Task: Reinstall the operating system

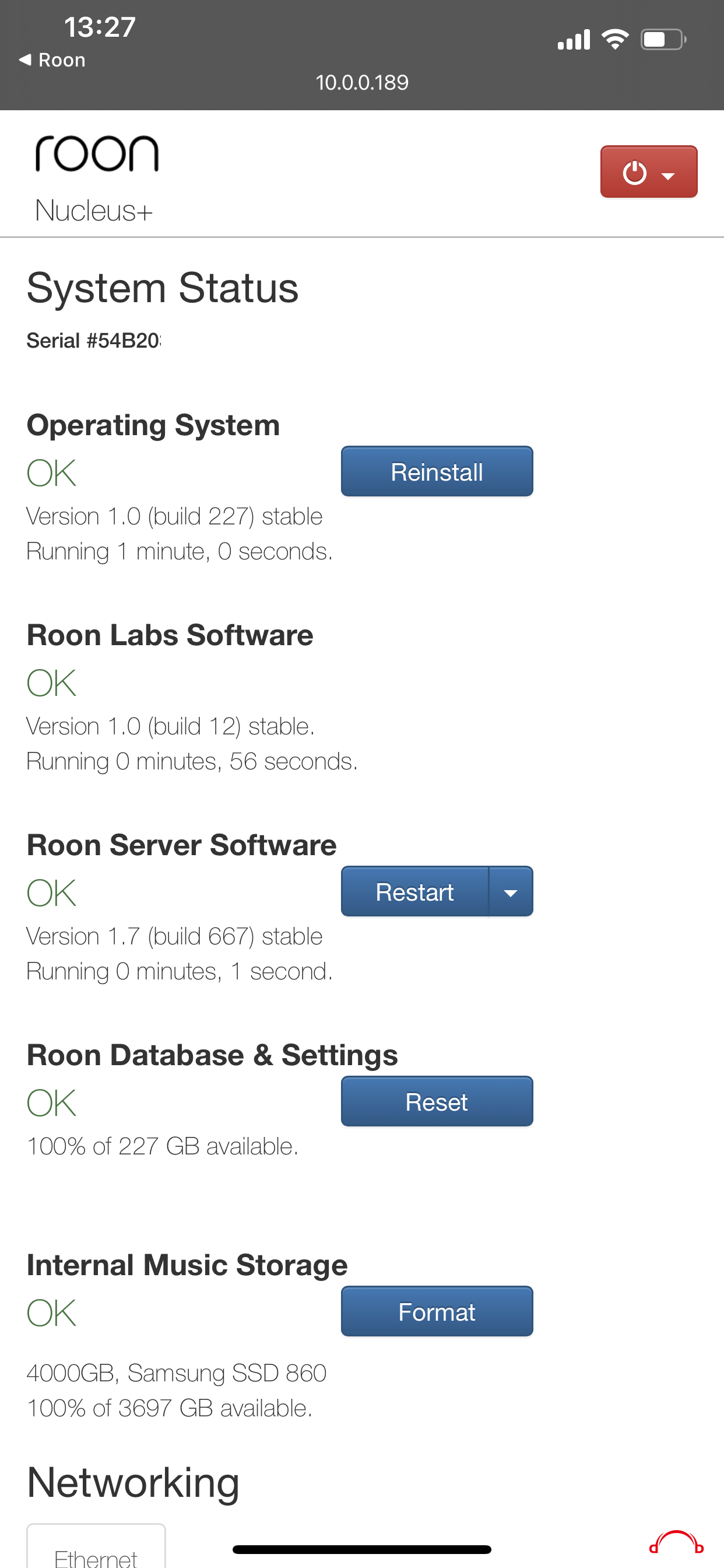Action: click(437, 472)
